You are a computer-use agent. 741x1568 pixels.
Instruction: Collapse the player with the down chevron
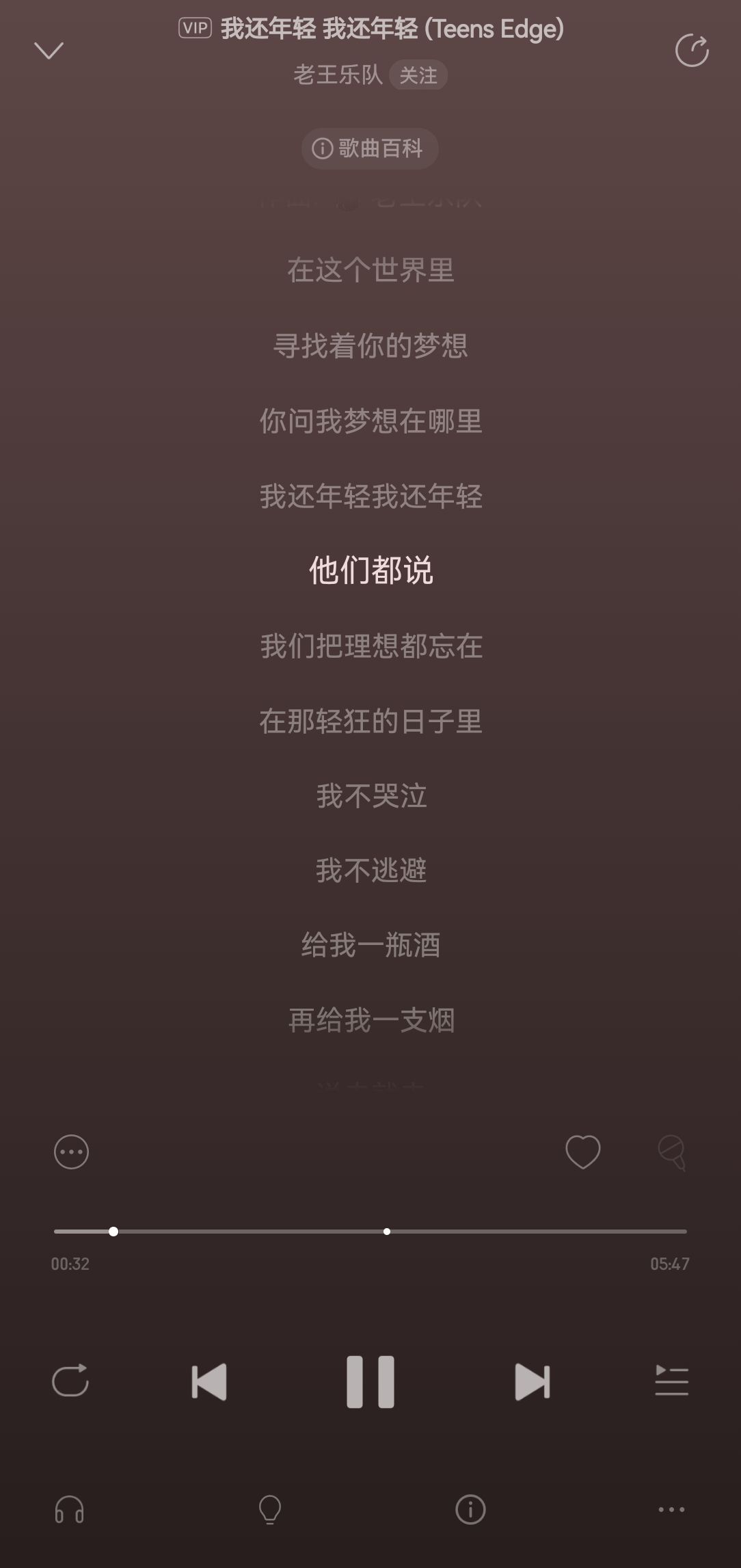point(49,51)
